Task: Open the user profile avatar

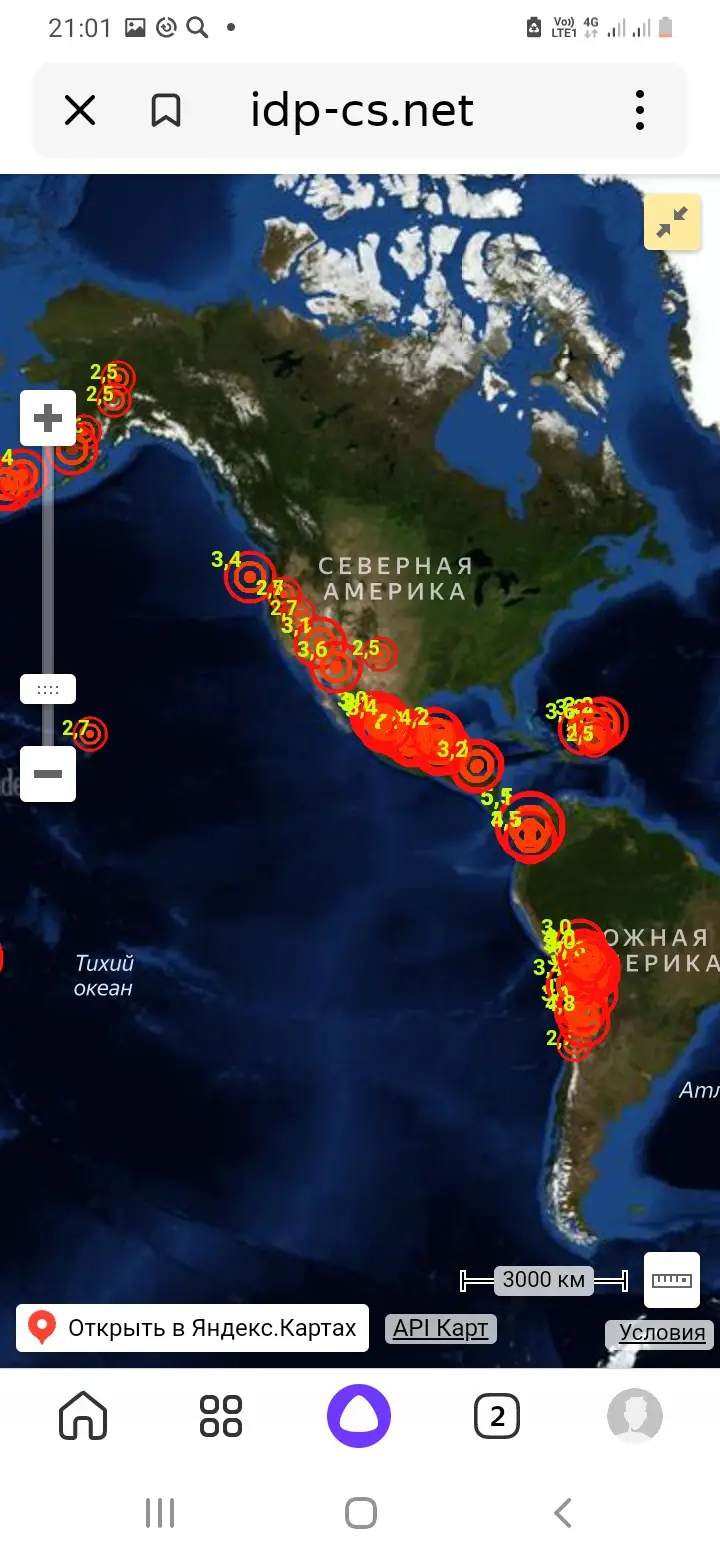Action: point(635,1416)
